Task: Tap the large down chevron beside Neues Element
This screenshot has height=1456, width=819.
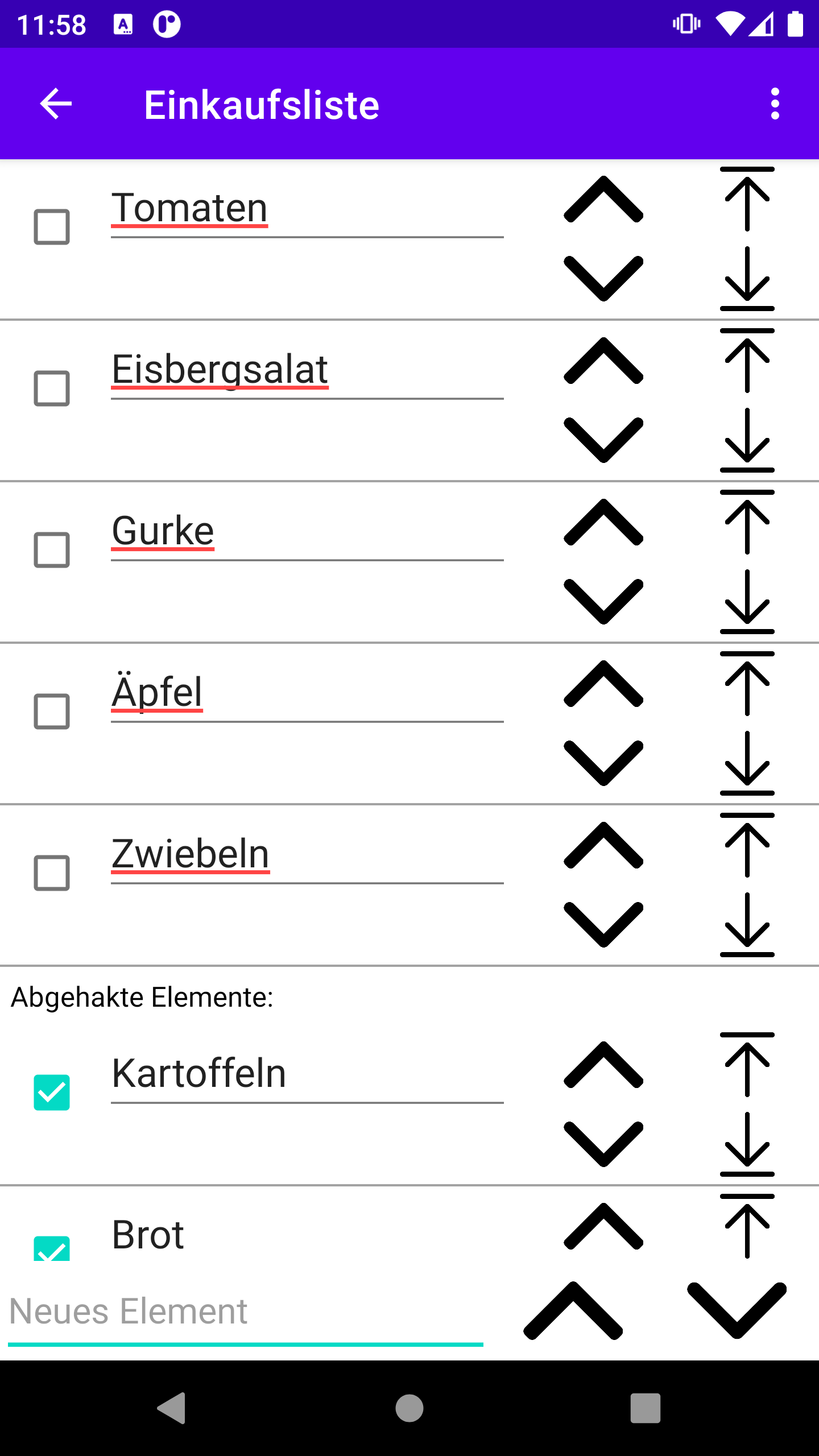Action: click(737, 1311)
